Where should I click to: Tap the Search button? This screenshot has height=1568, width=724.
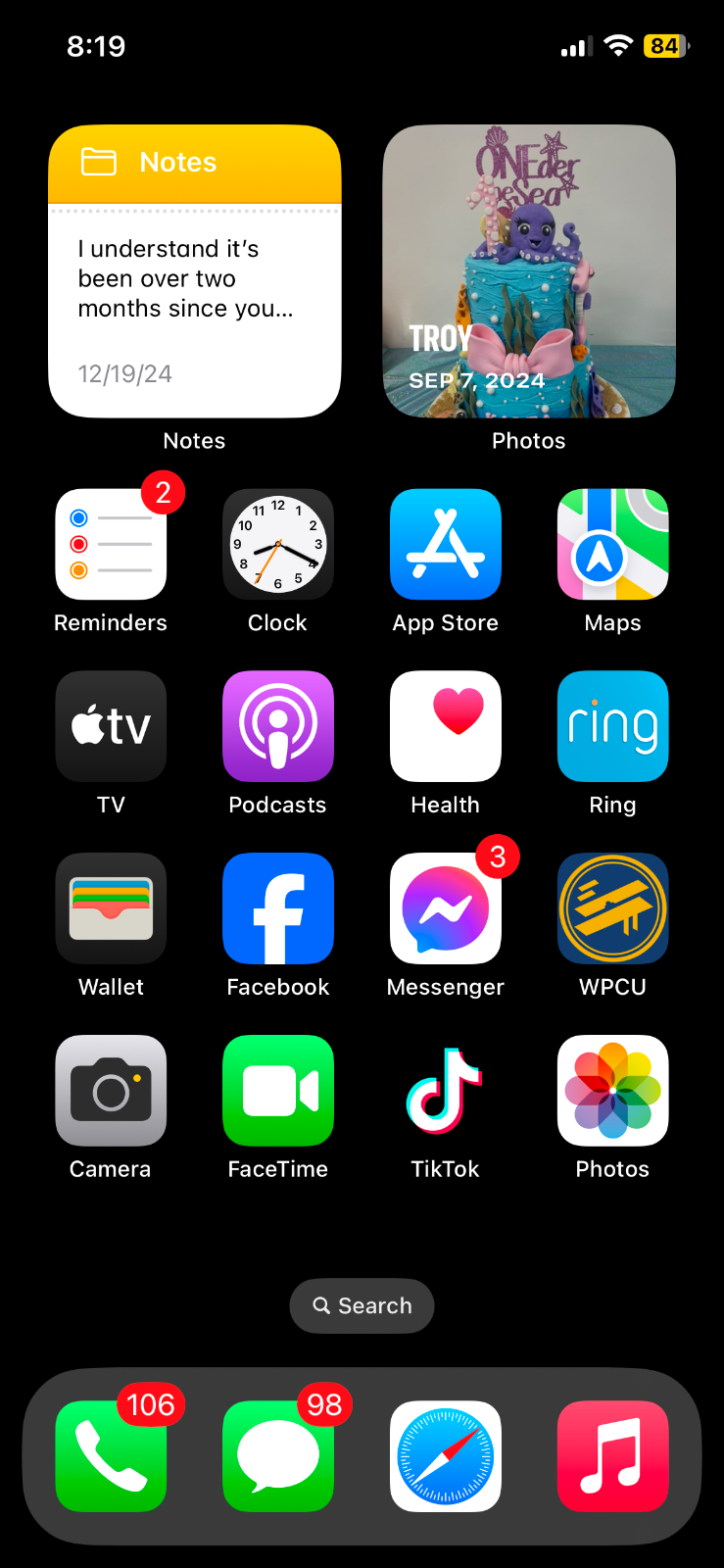click(362, 1305)
